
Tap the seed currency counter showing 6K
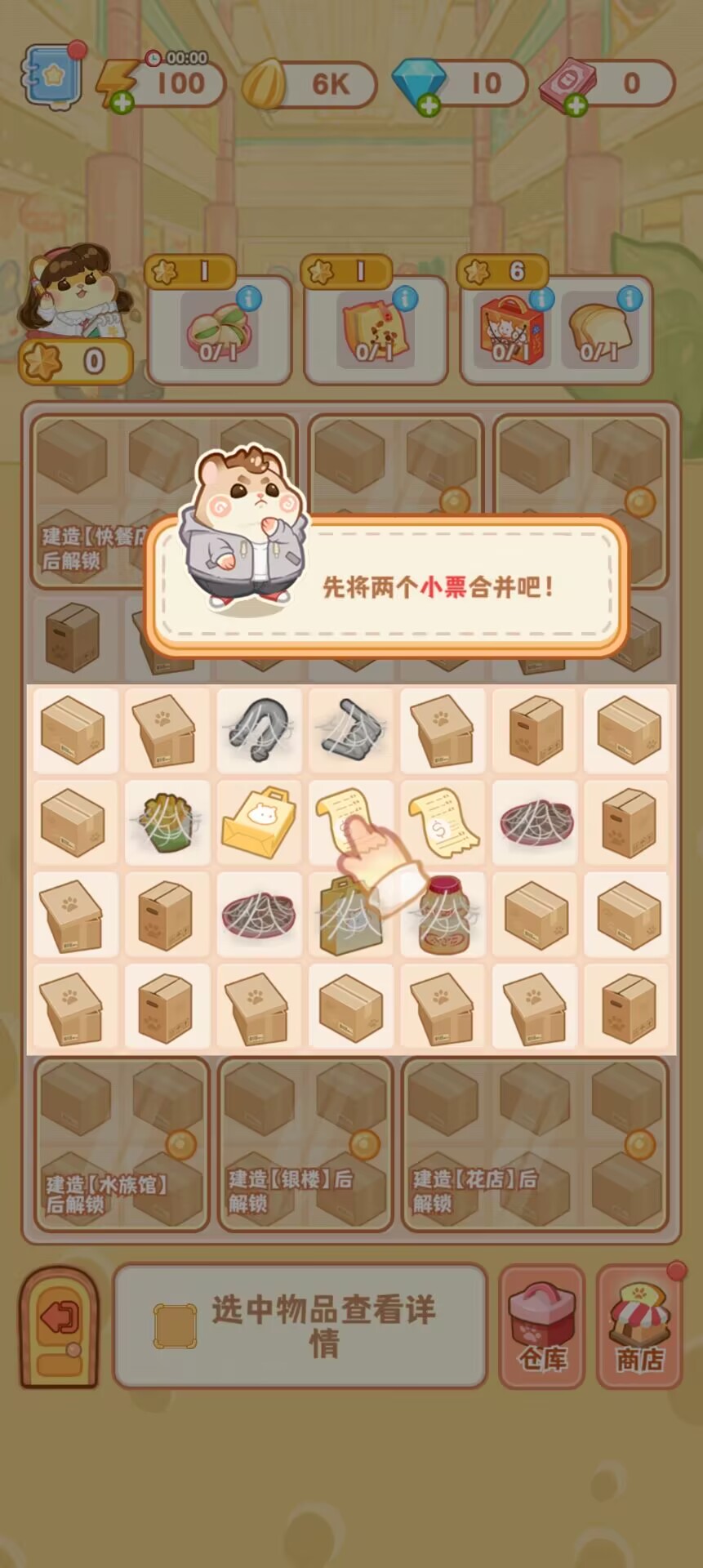(x=310, y=83)
